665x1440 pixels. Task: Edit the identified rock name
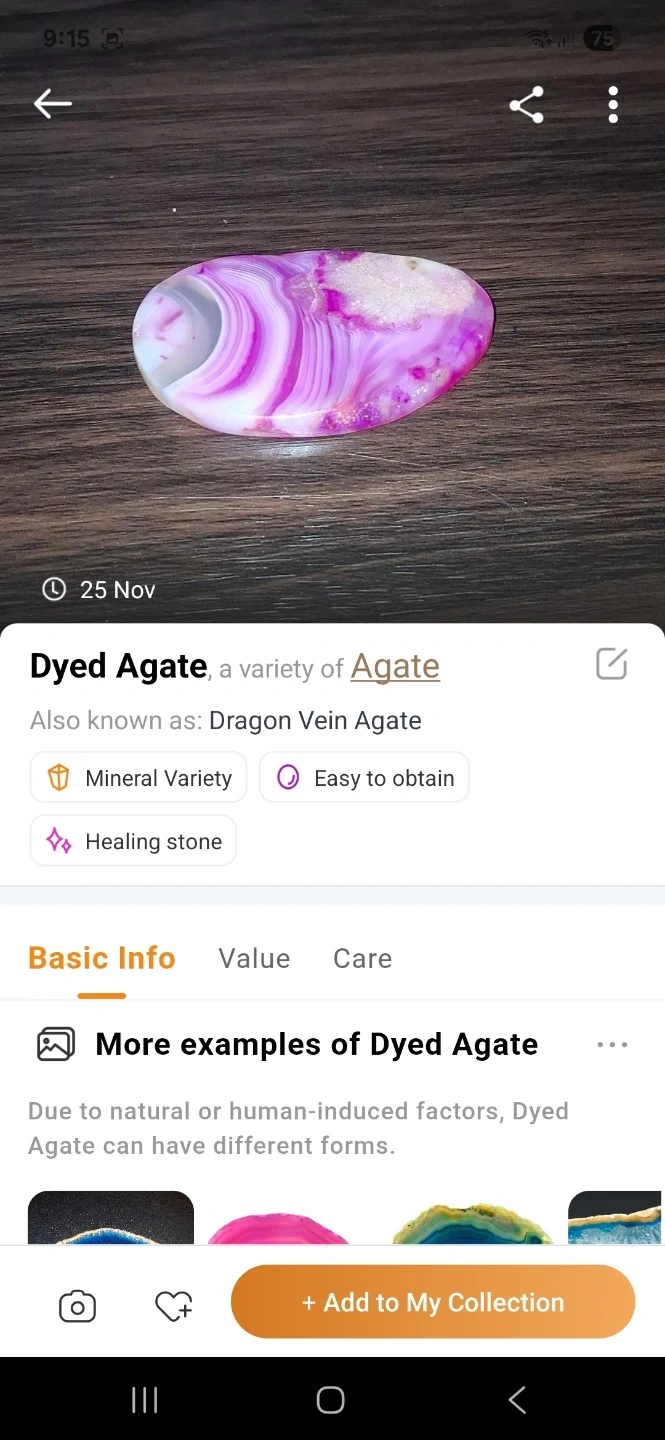click(611, 664)
